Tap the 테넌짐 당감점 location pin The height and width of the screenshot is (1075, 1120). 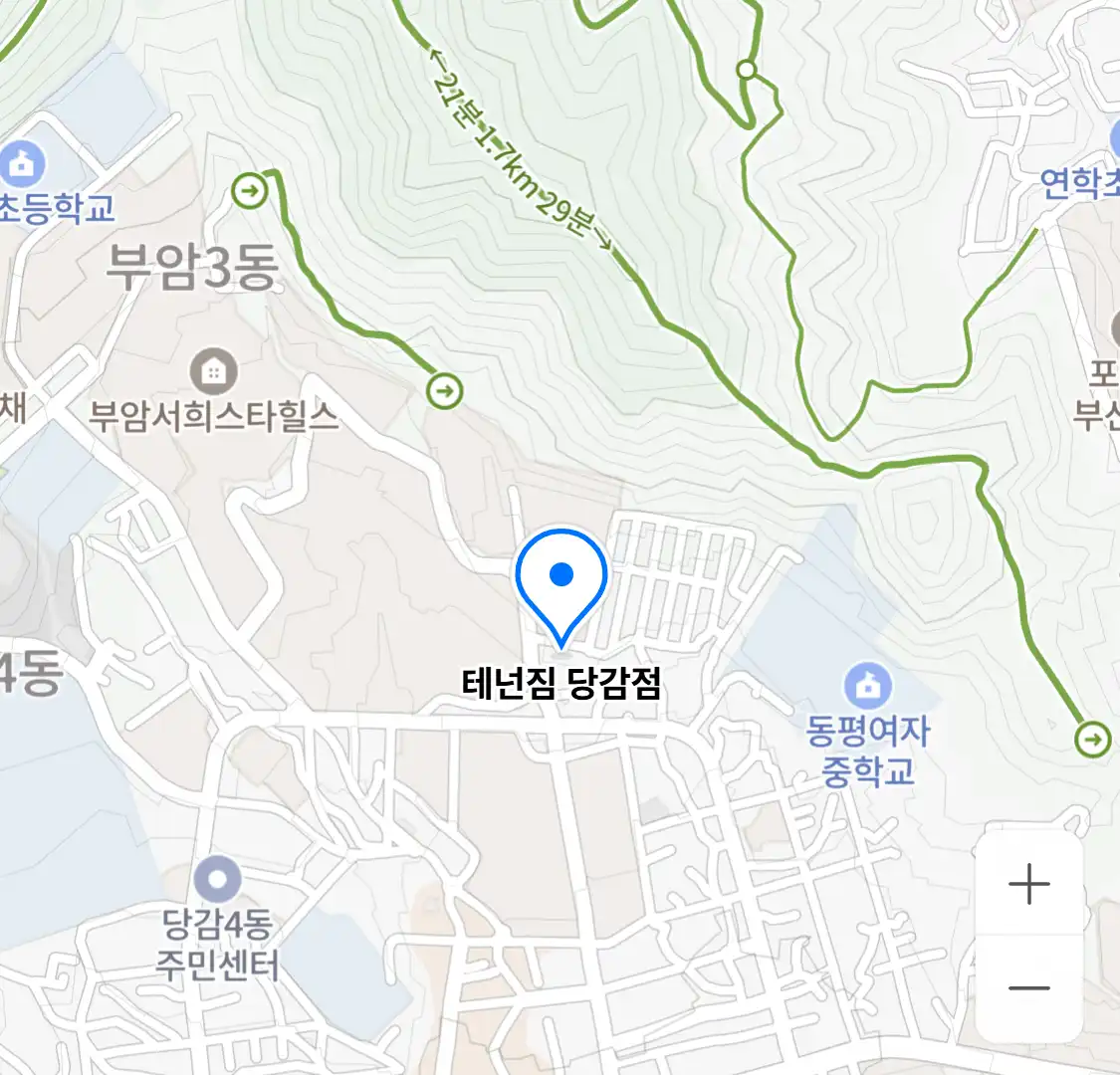(x=561, y=582)
